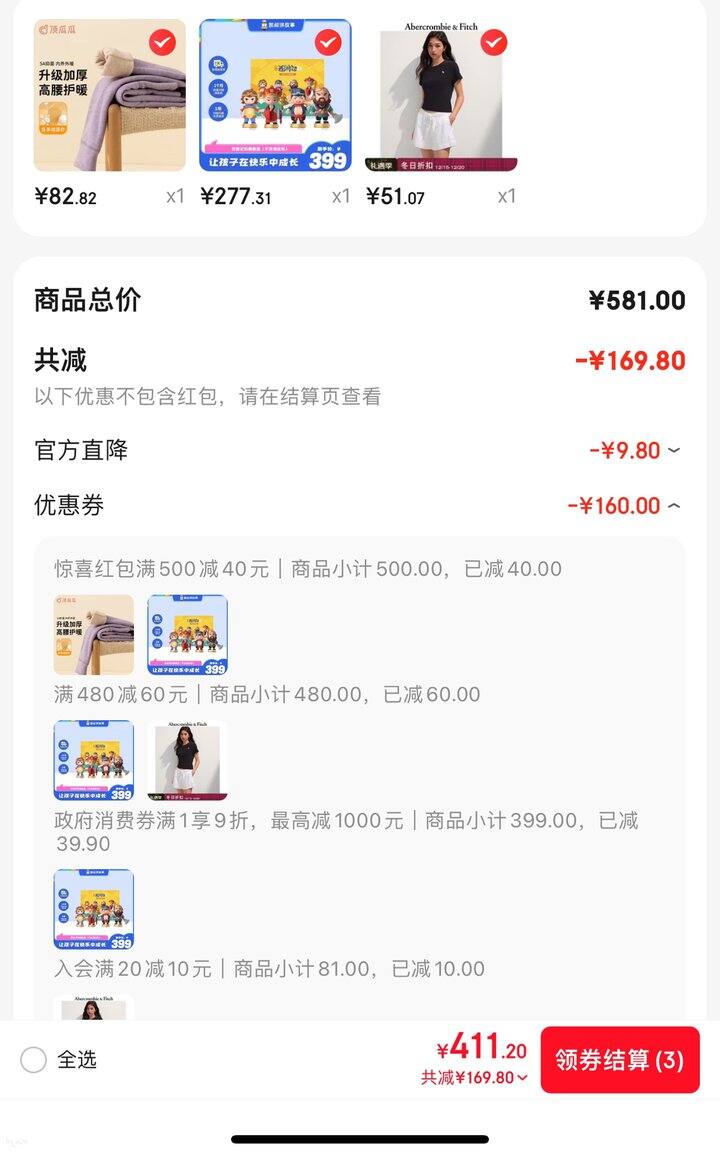Viewport: 720px width, 1157px height.
Task: Tap 领券结算 to check out
Action: (620, 1060)
